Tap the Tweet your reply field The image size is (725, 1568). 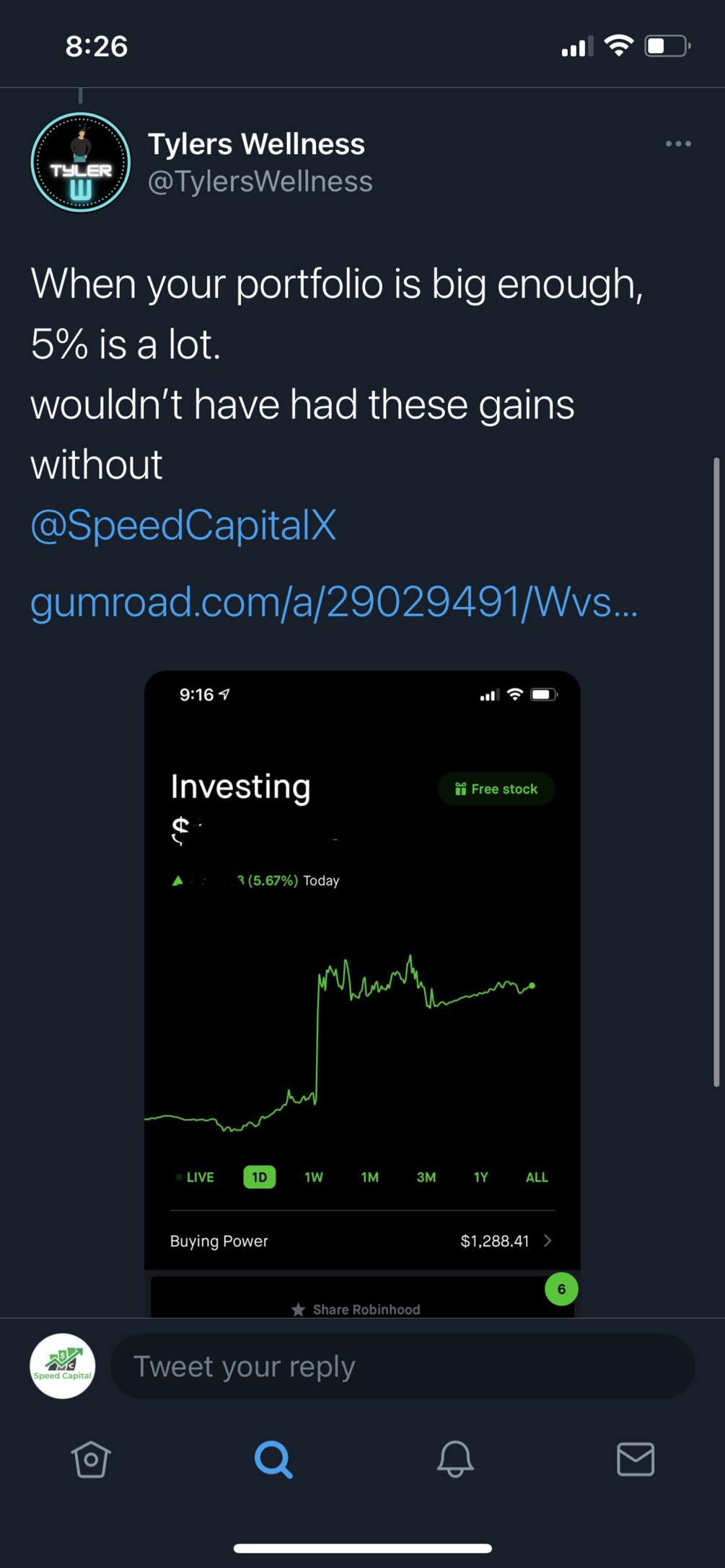402,1366
